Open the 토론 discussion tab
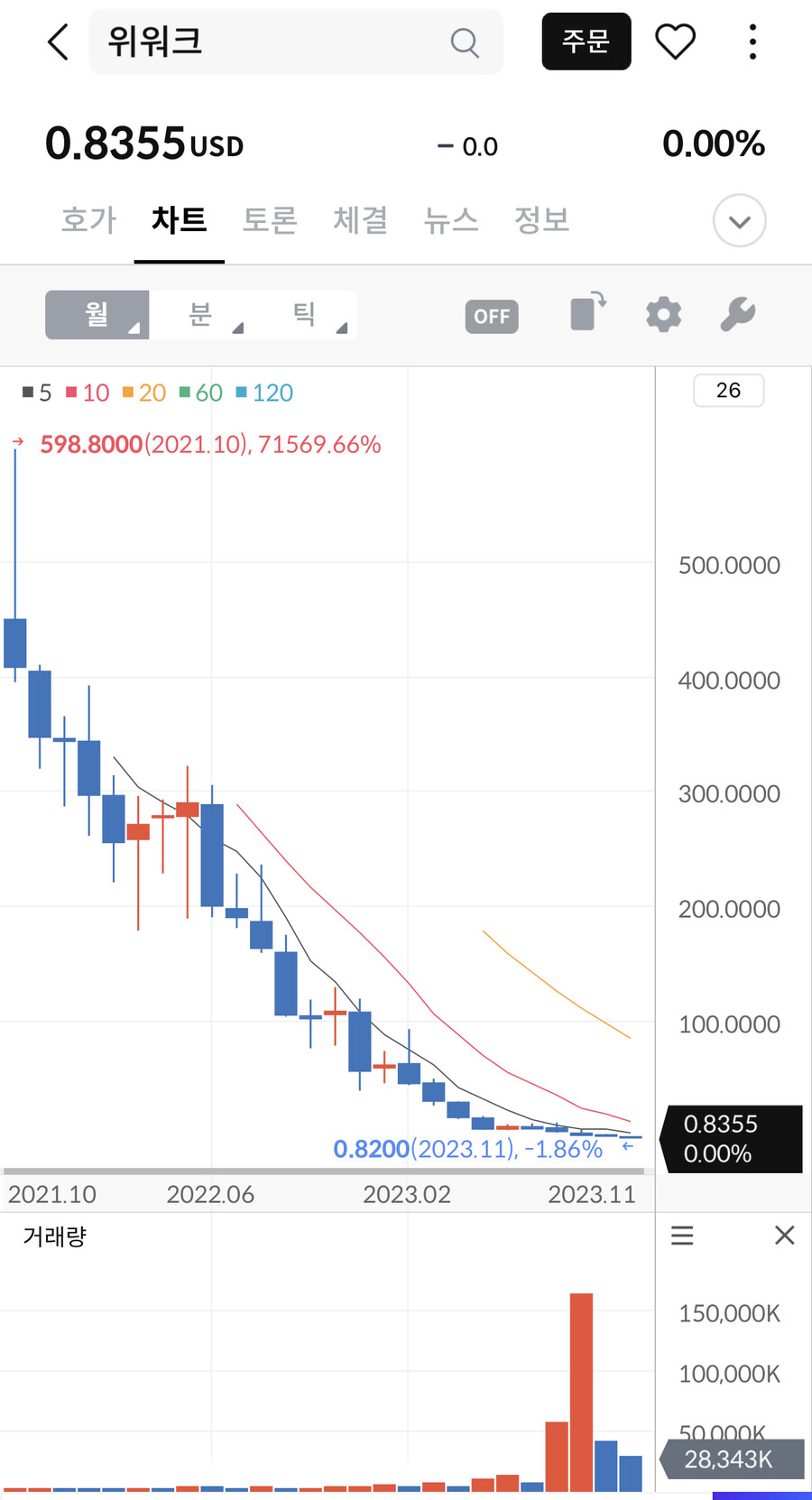Image resolution: width=812 pixels, height=1500 pixels. click(x=269, y=220)
